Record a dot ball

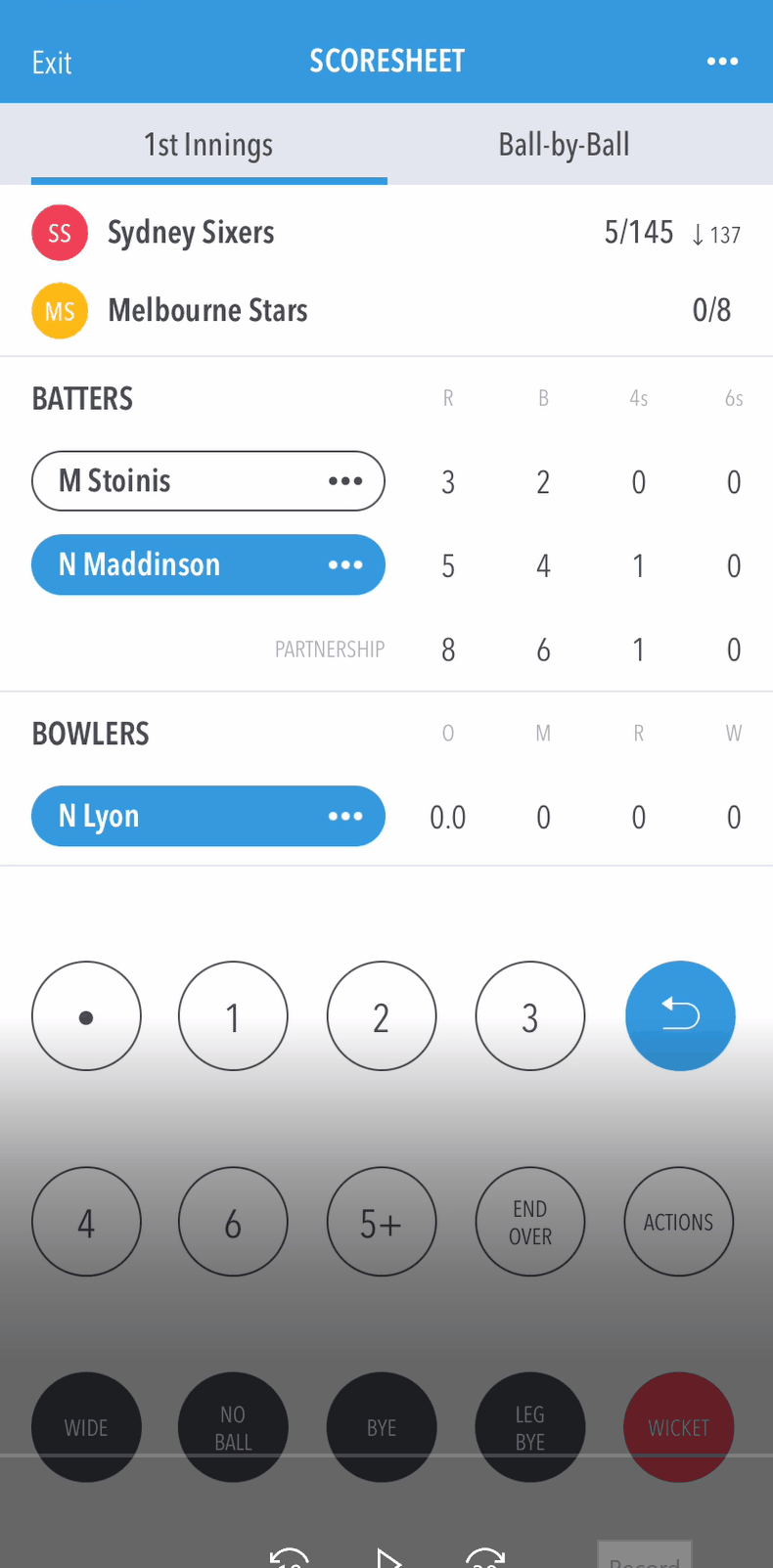pyautogui.click(x=86, y=1016)
